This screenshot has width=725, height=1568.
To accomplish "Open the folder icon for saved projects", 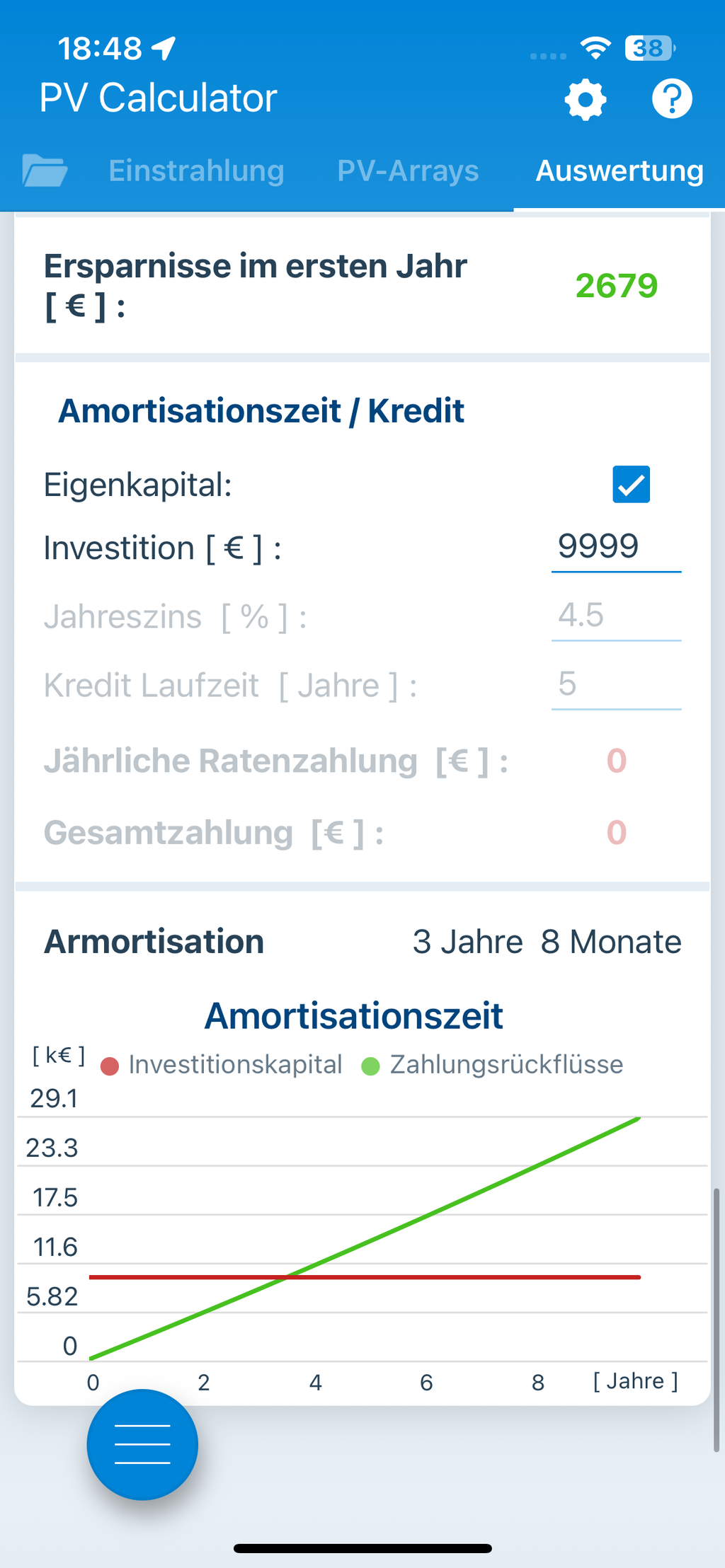I will [45, 171].
